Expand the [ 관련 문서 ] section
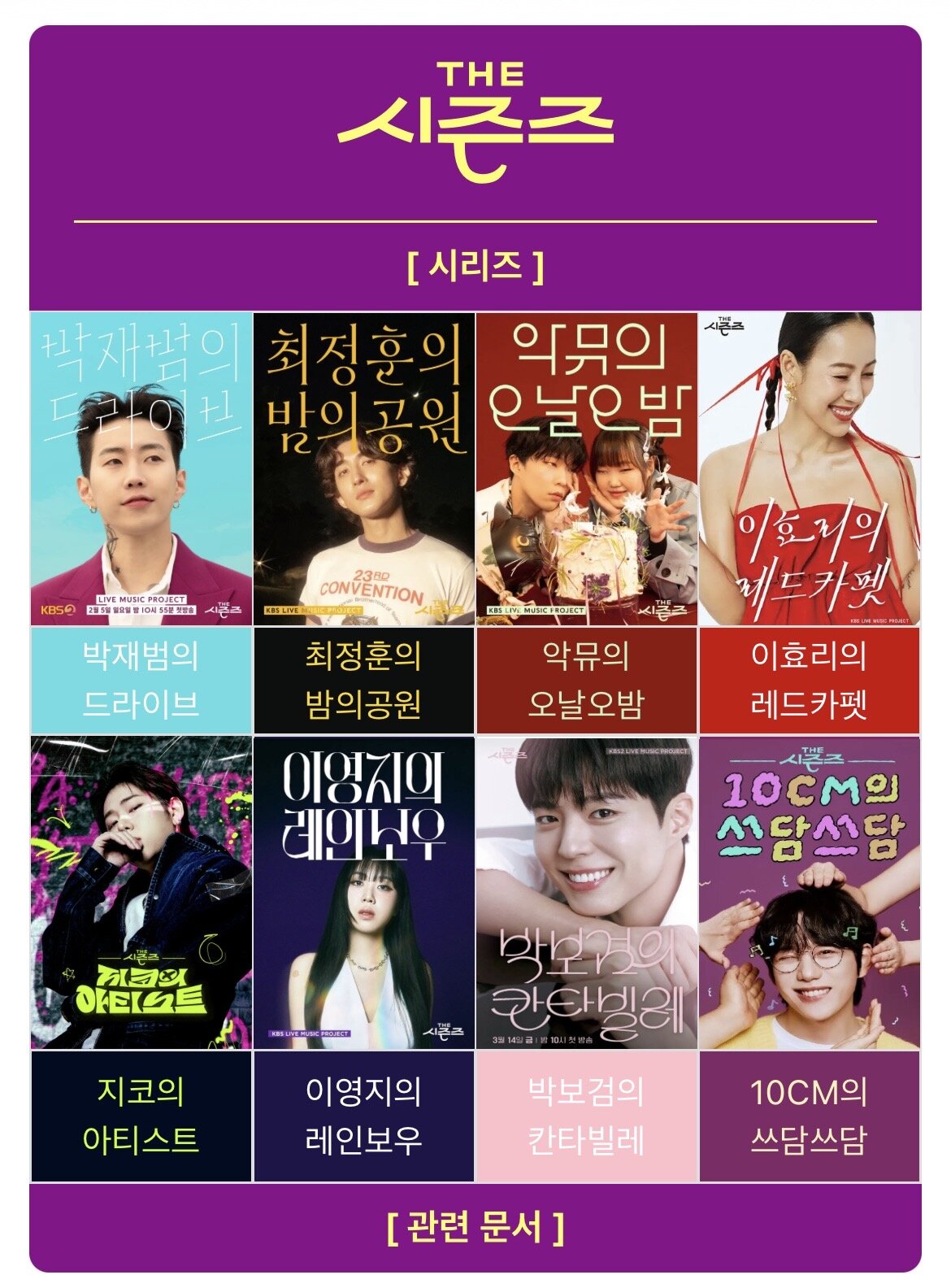The width and height of the screenshot is (951, 1288). pos(475,1227)
